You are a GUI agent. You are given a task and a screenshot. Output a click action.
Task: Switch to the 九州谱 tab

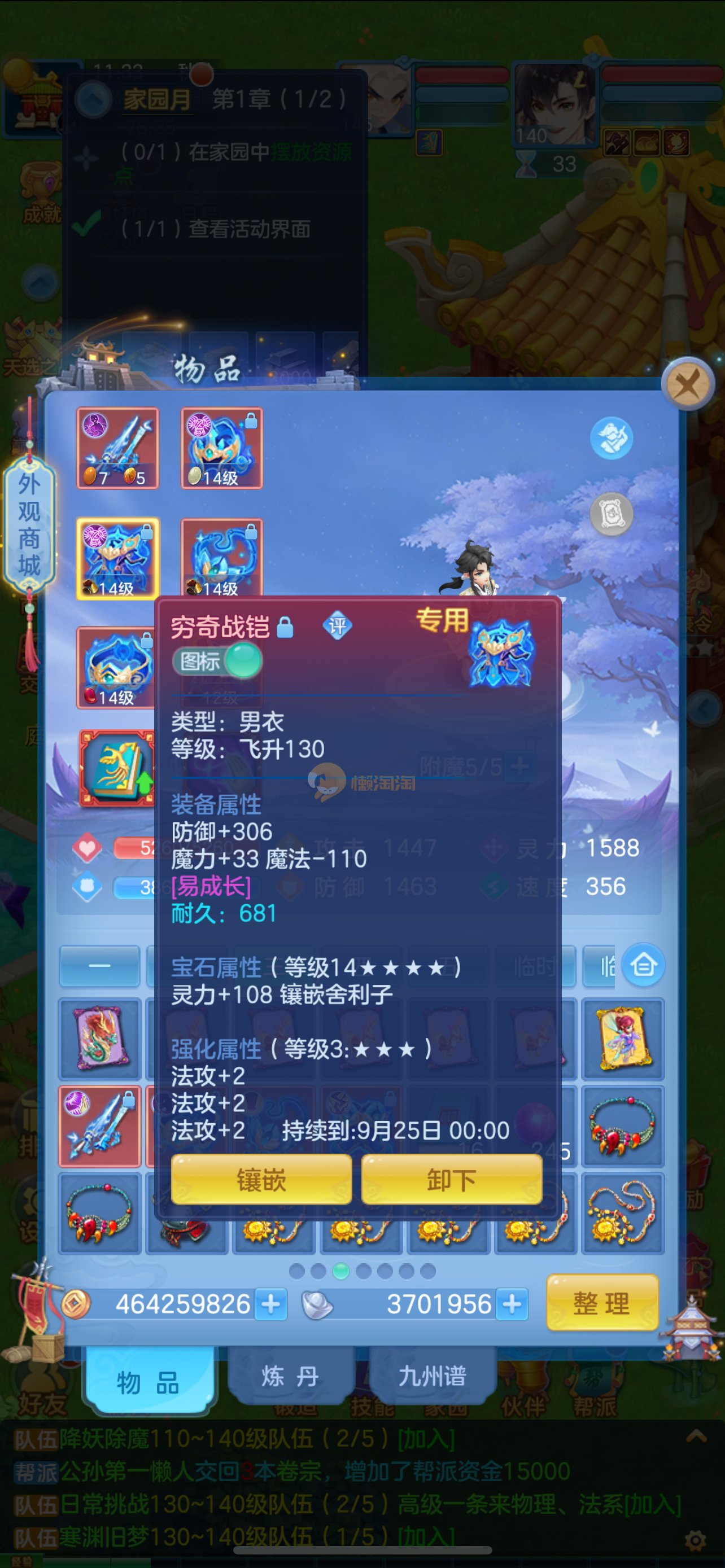[x=432, y=1376]
